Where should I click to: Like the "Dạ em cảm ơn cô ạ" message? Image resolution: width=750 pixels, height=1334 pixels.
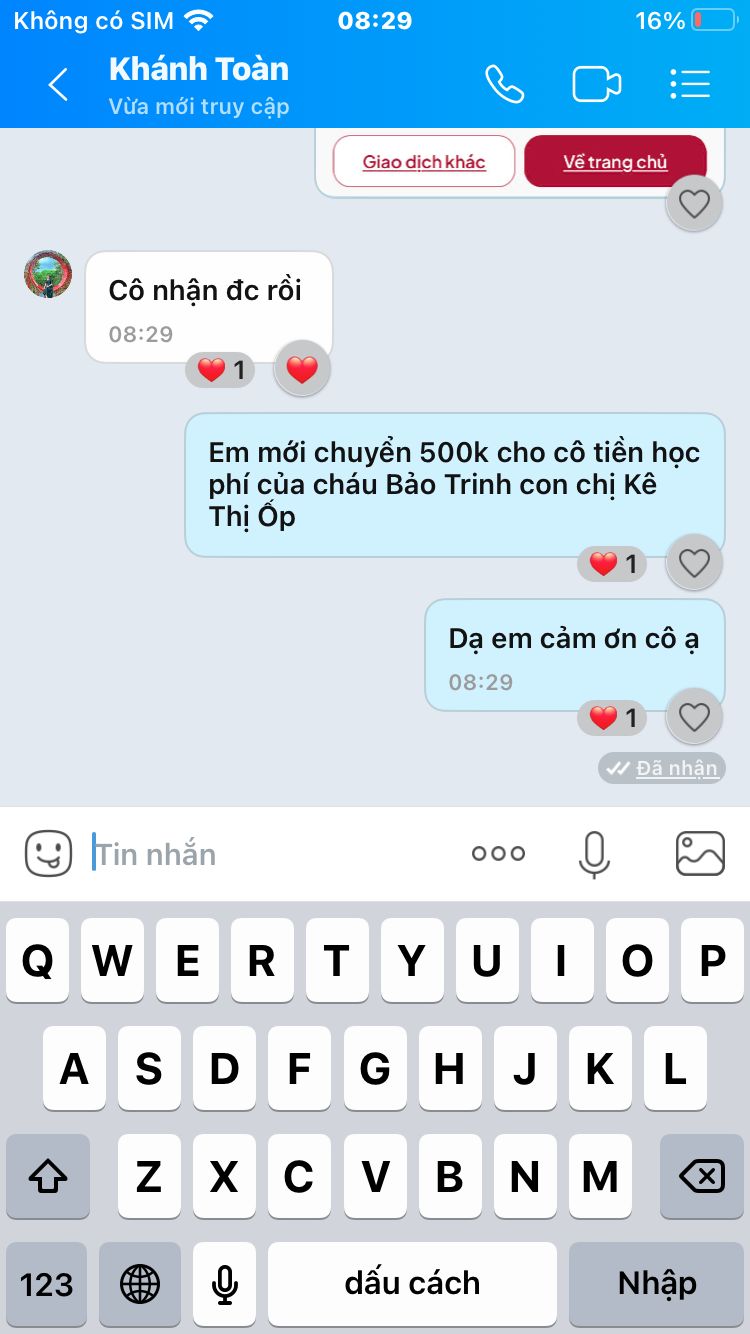coord(694,717)
